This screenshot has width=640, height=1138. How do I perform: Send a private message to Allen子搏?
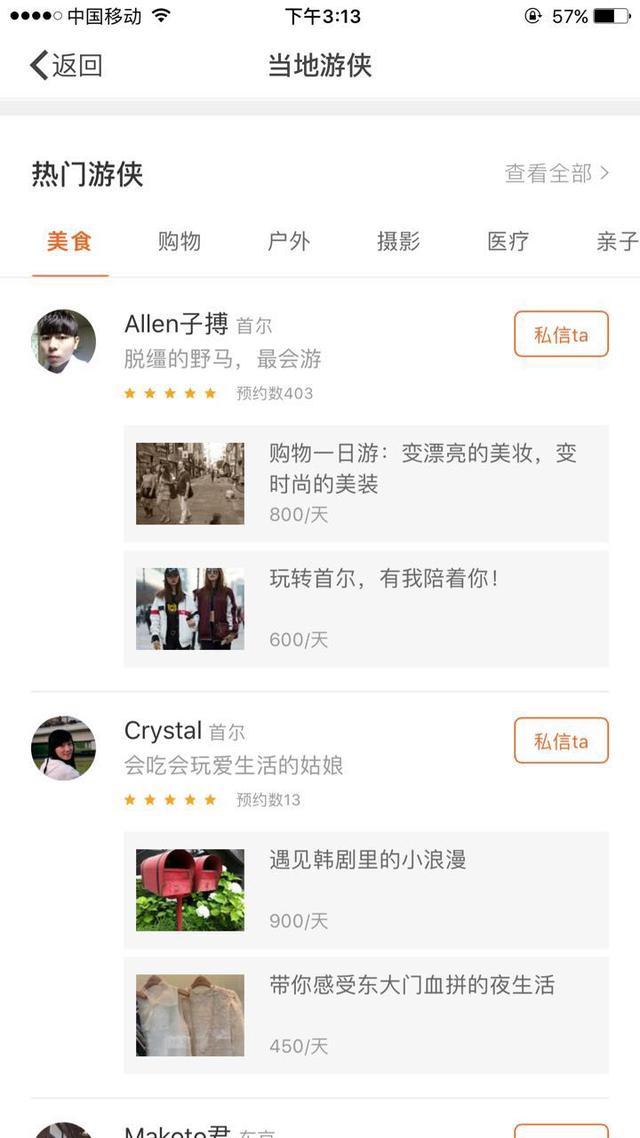point(561,334)
